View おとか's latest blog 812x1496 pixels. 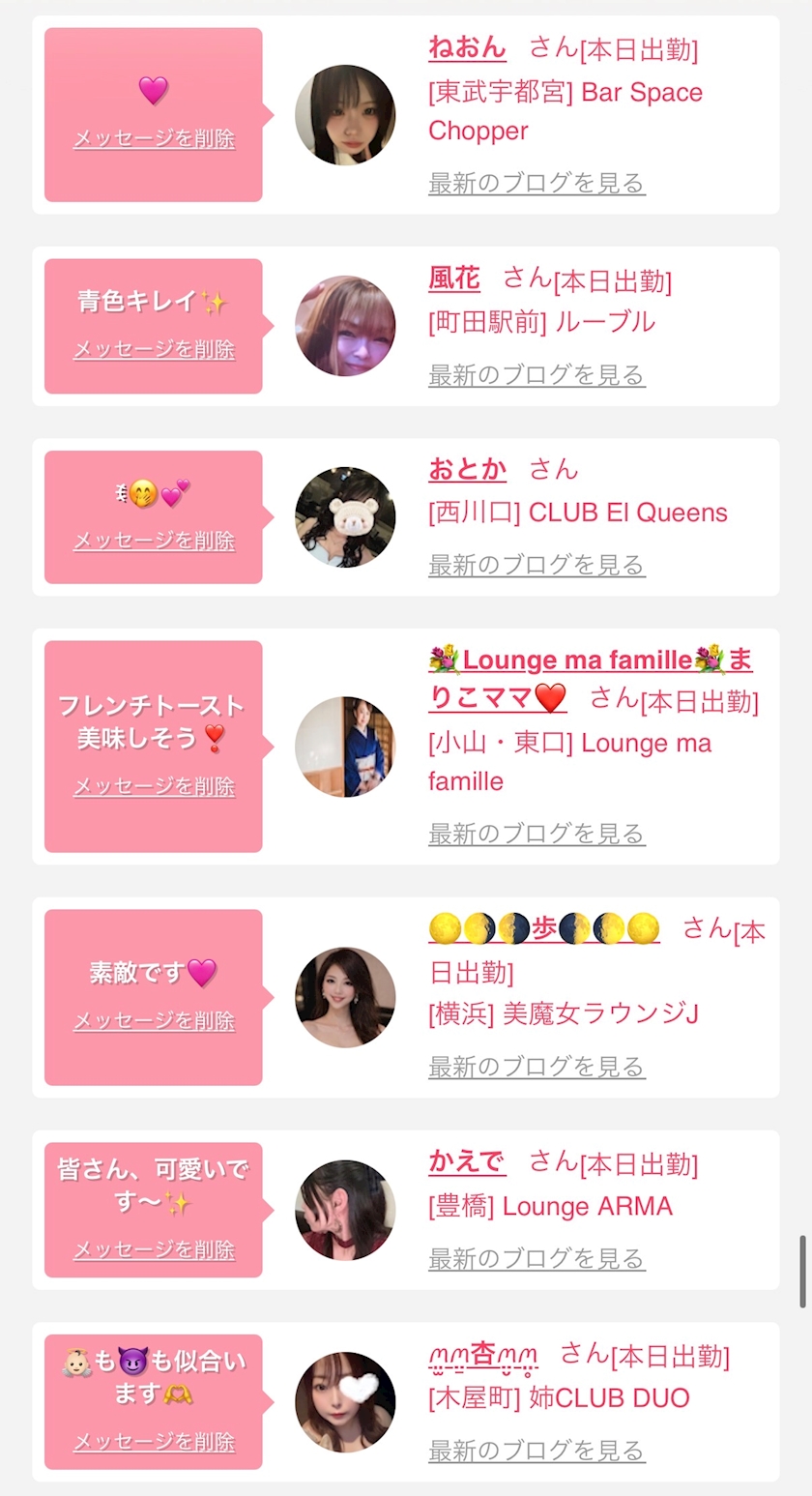[536, 564]
